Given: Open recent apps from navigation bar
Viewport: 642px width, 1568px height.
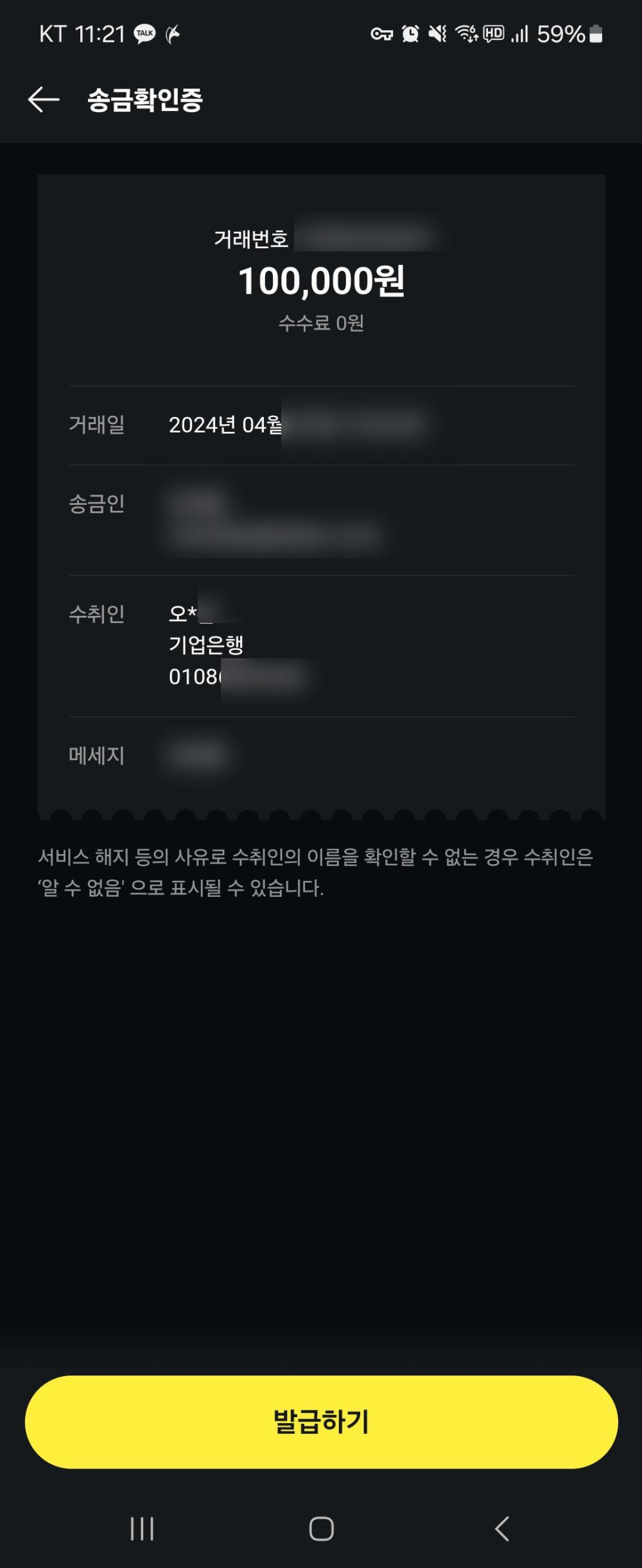Looking at the screenshot, I should pos(142,1528).
